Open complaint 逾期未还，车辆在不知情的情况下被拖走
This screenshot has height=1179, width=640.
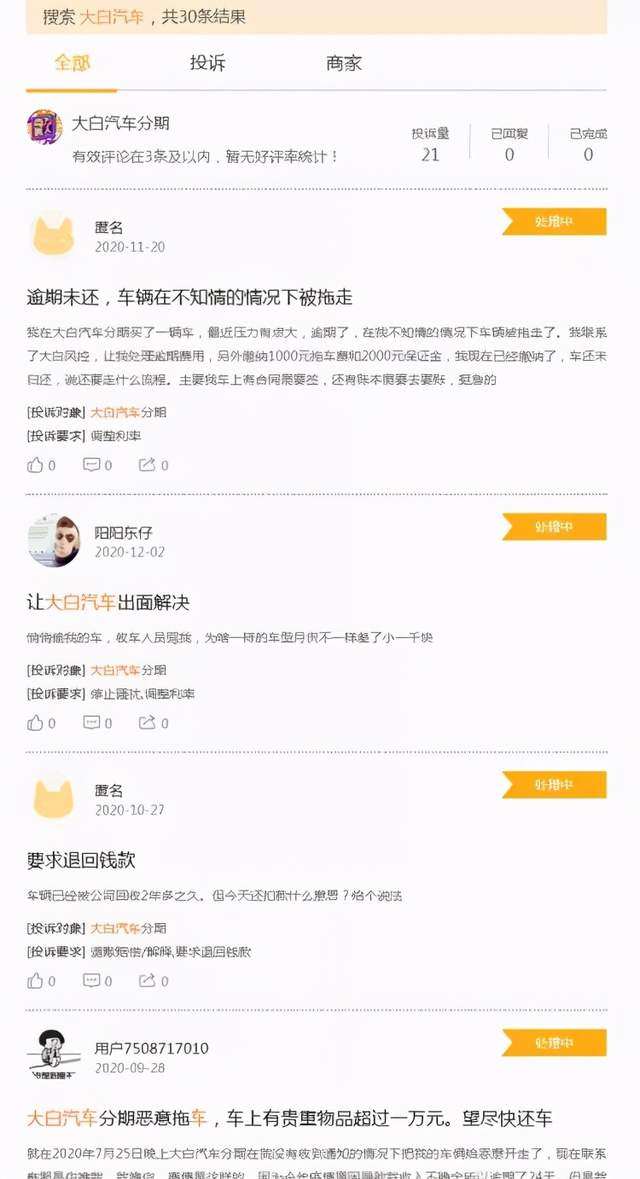189,297
